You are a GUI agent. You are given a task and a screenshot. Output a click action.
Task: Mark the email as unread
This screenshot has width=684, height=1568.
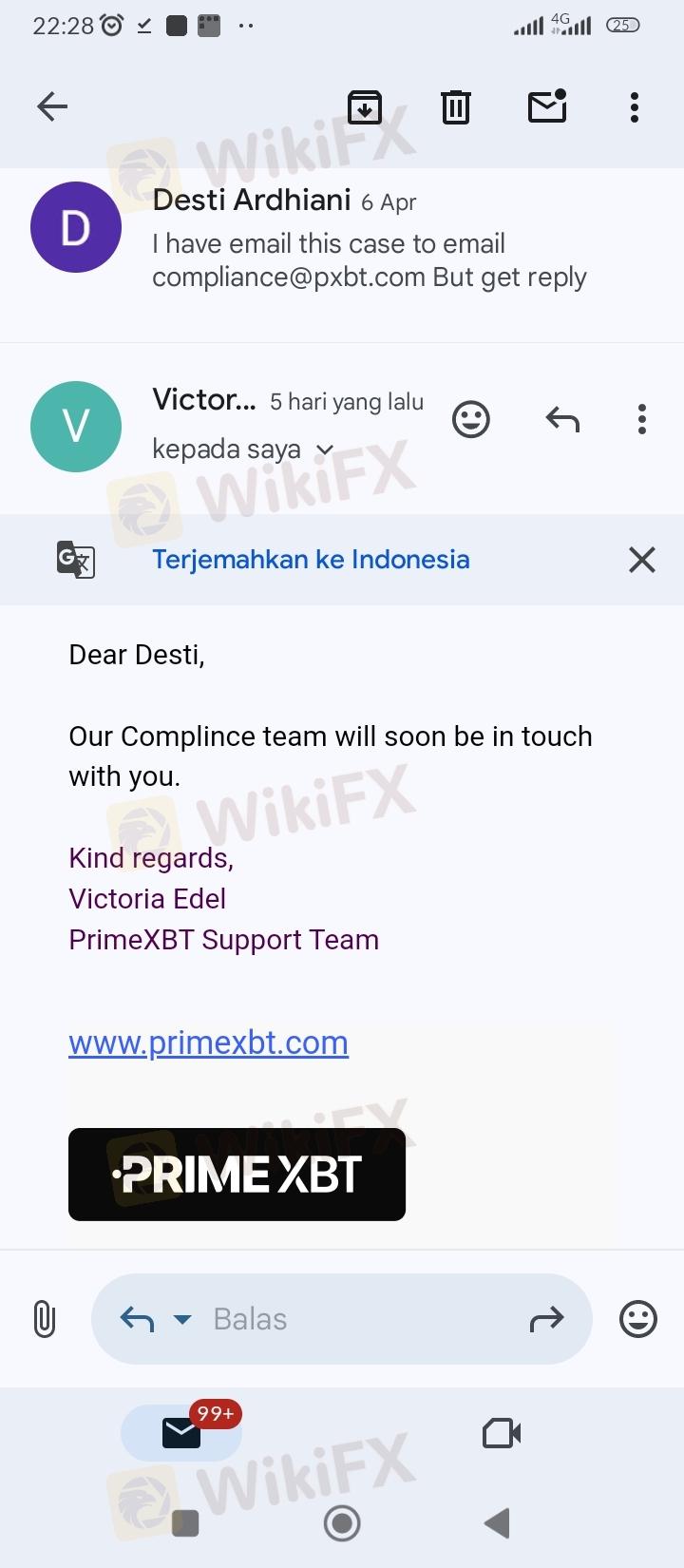(x=548, y=106)
